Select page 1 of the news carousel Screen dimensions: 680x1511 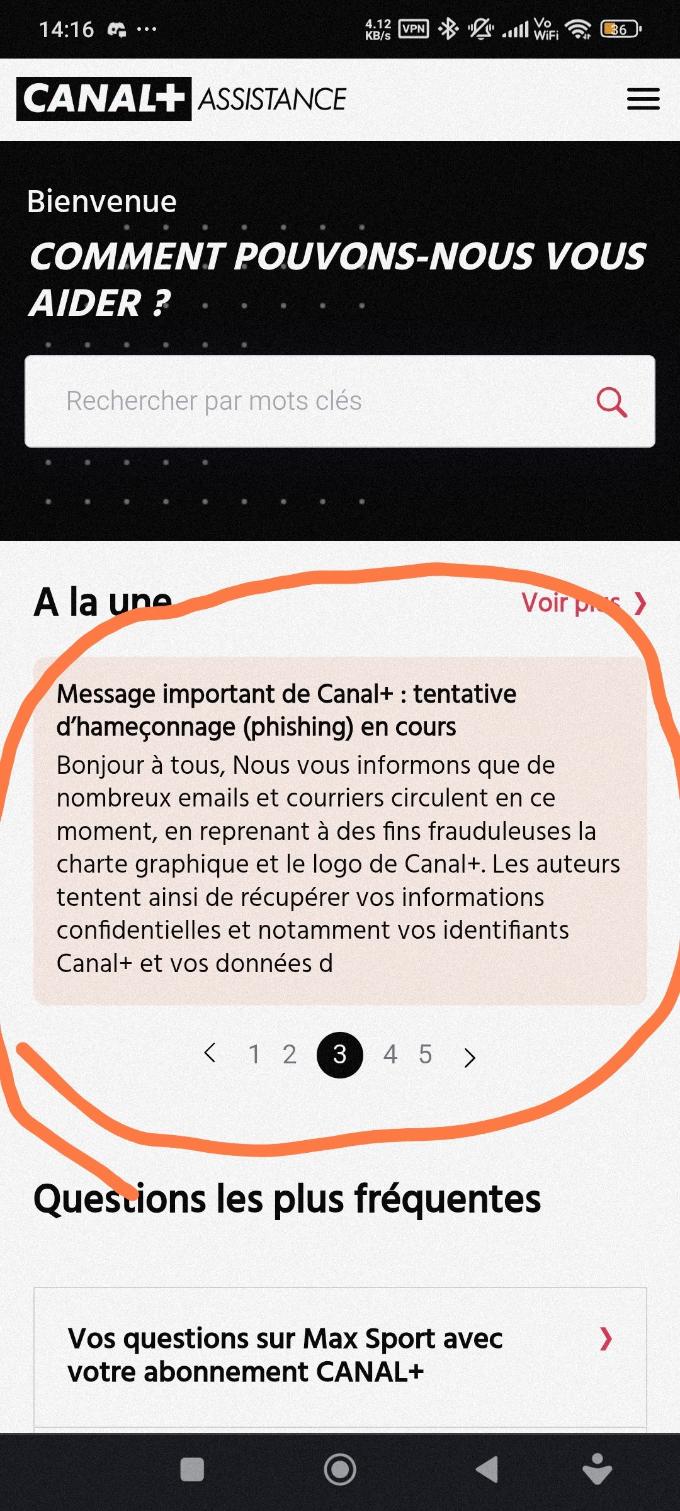(254, 1055)
